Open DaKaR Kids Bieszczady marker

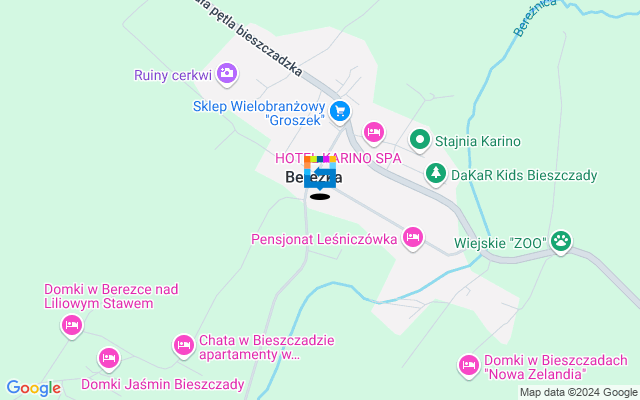pyautogui.click(x=435, y=174)
